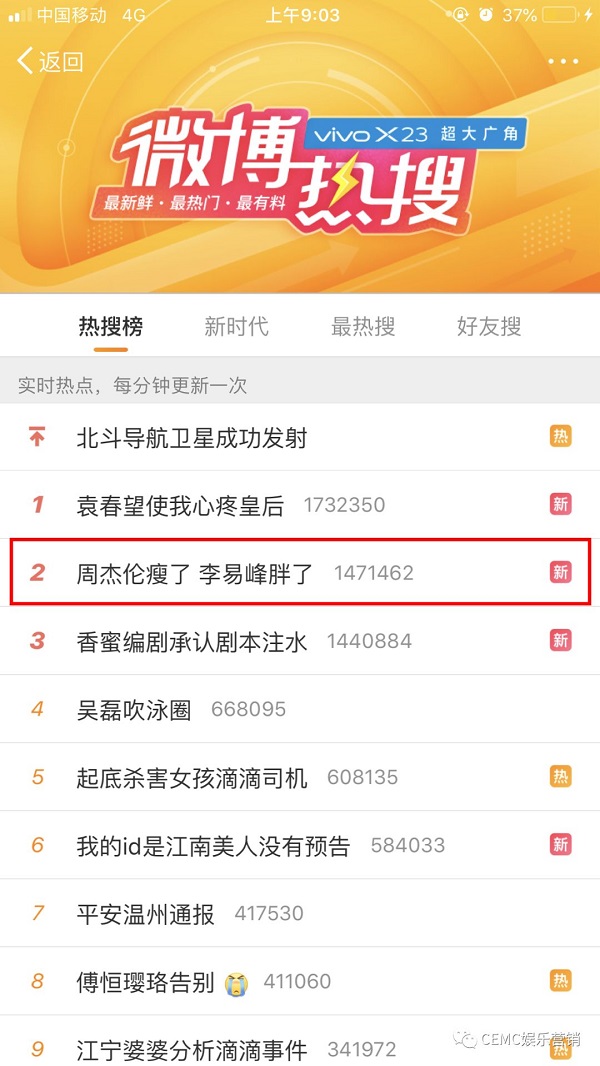Screen dimensions: 600x1066
Task: Open the topic 起底杀害女孩滴滴司机
Action: pyautogui.click(x=192, y=777)
